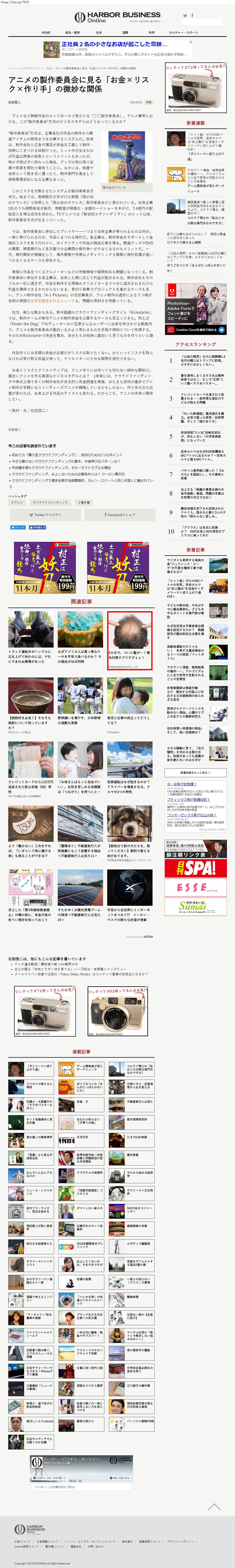
Task: Switch to the 科学 section
Action: (x=152, y=32)
